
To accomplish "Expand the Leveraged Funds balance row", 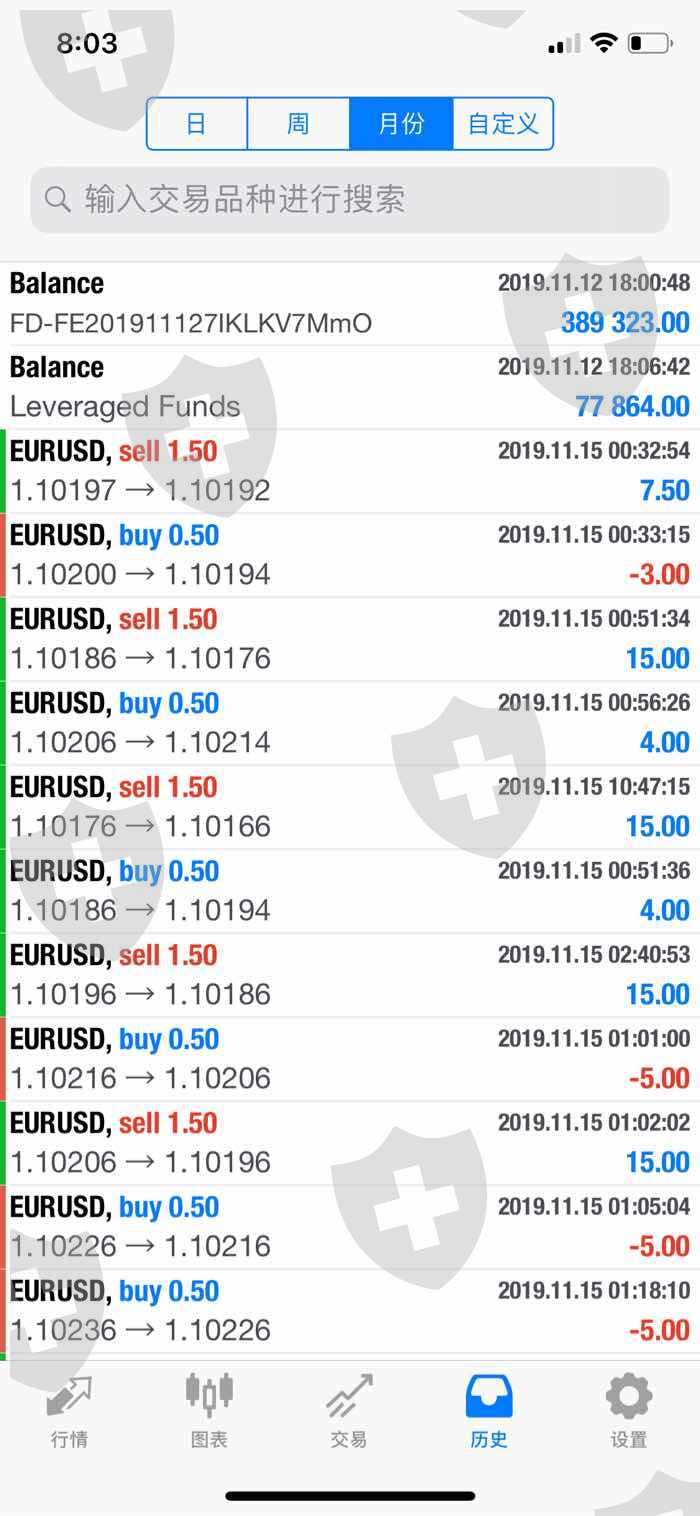I will click(350, 388).
